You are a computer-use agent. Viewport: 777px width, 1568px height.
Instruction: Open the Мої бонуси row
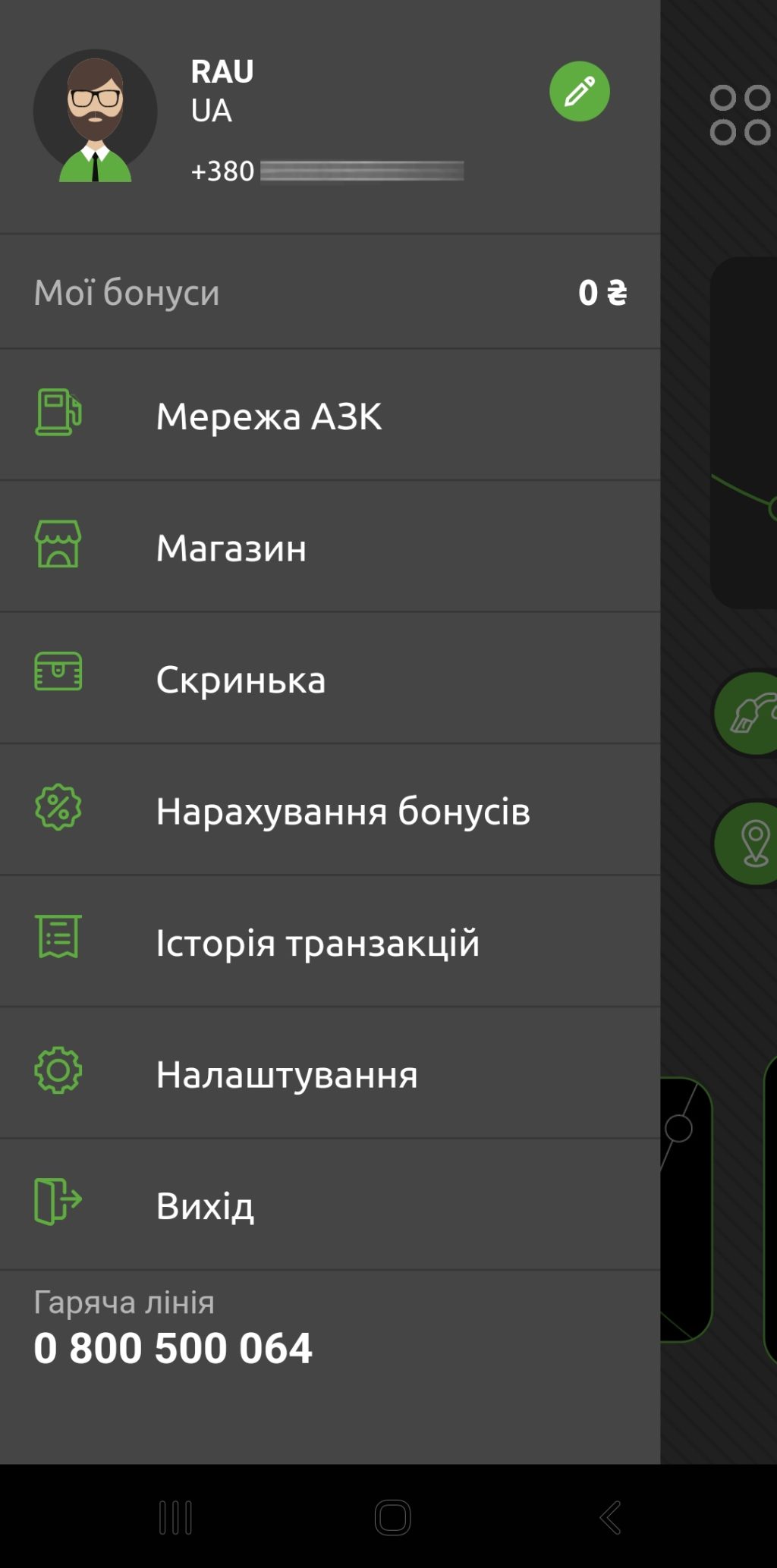tap(329, 293)
